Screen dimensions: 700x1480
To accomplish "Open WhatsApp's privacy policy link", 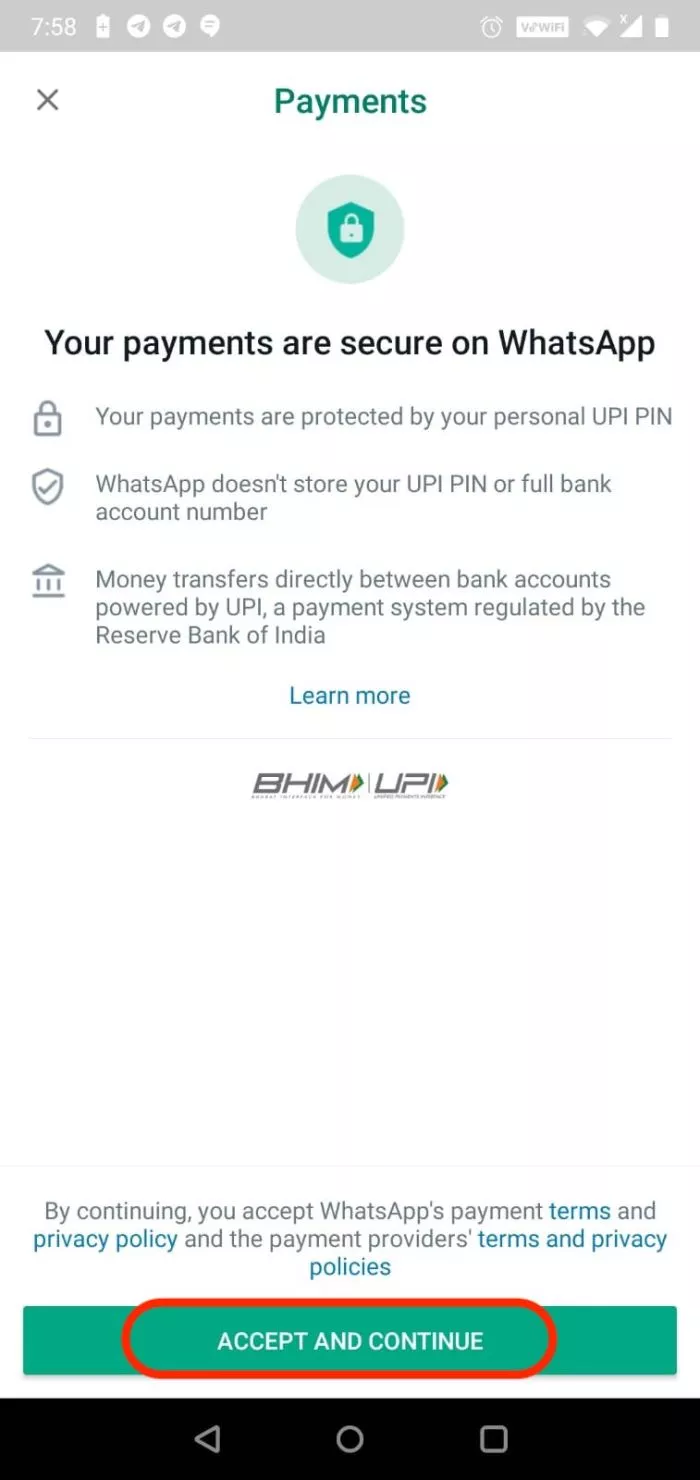I will point(105,1240).
